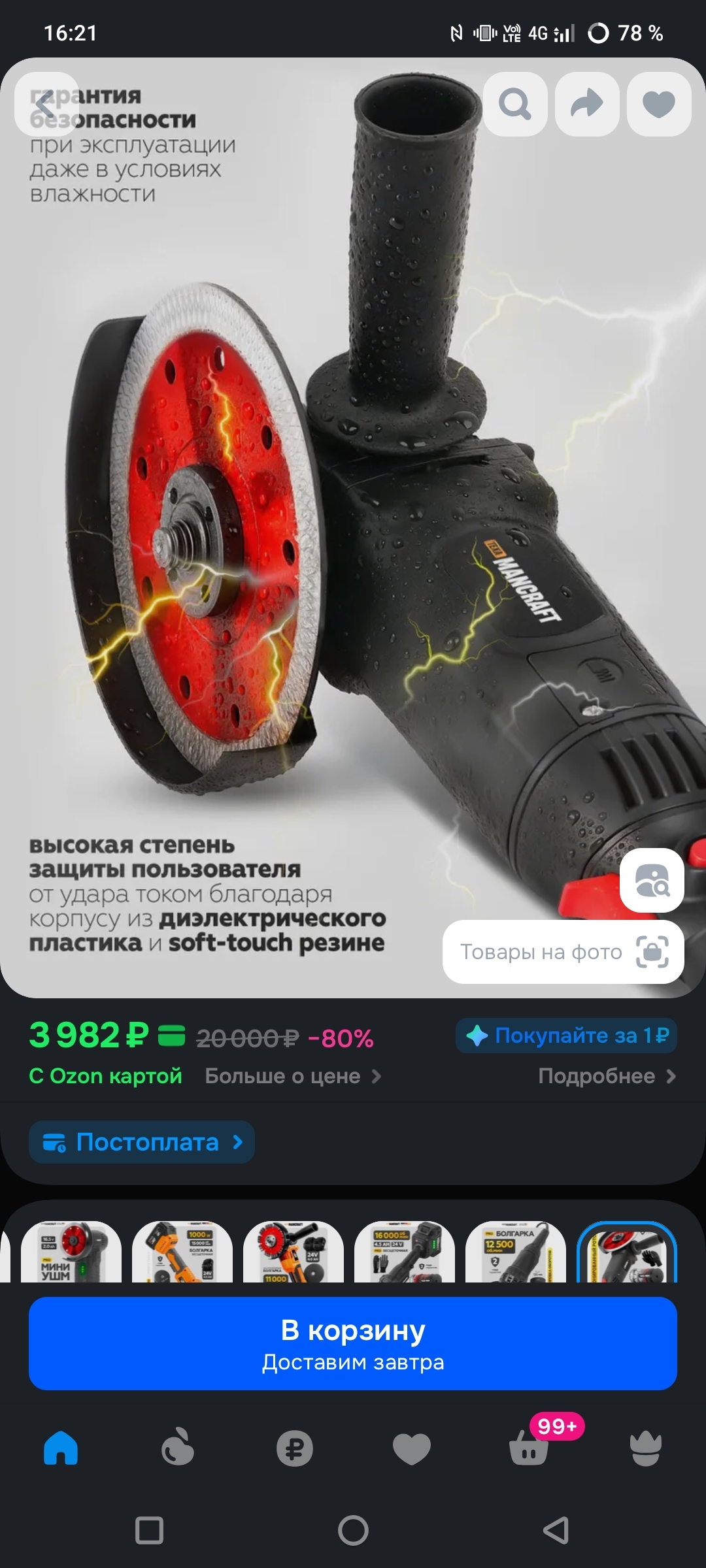Open the search magnifier icon
The image size is (706, 1568).
coord(515,105)
